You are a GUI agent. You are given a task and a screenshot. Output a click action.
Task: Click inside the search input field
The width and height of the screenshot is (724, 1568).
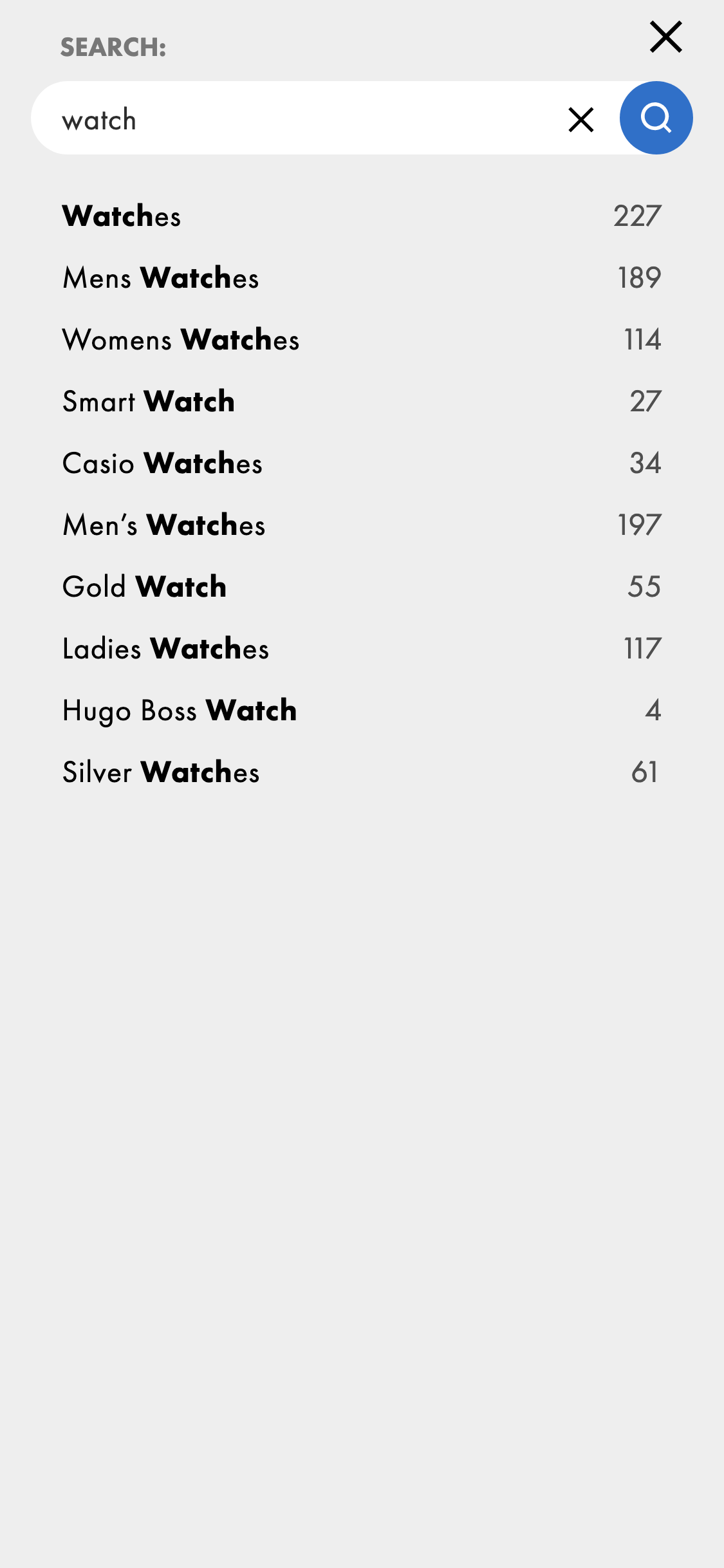pos(322,118)
